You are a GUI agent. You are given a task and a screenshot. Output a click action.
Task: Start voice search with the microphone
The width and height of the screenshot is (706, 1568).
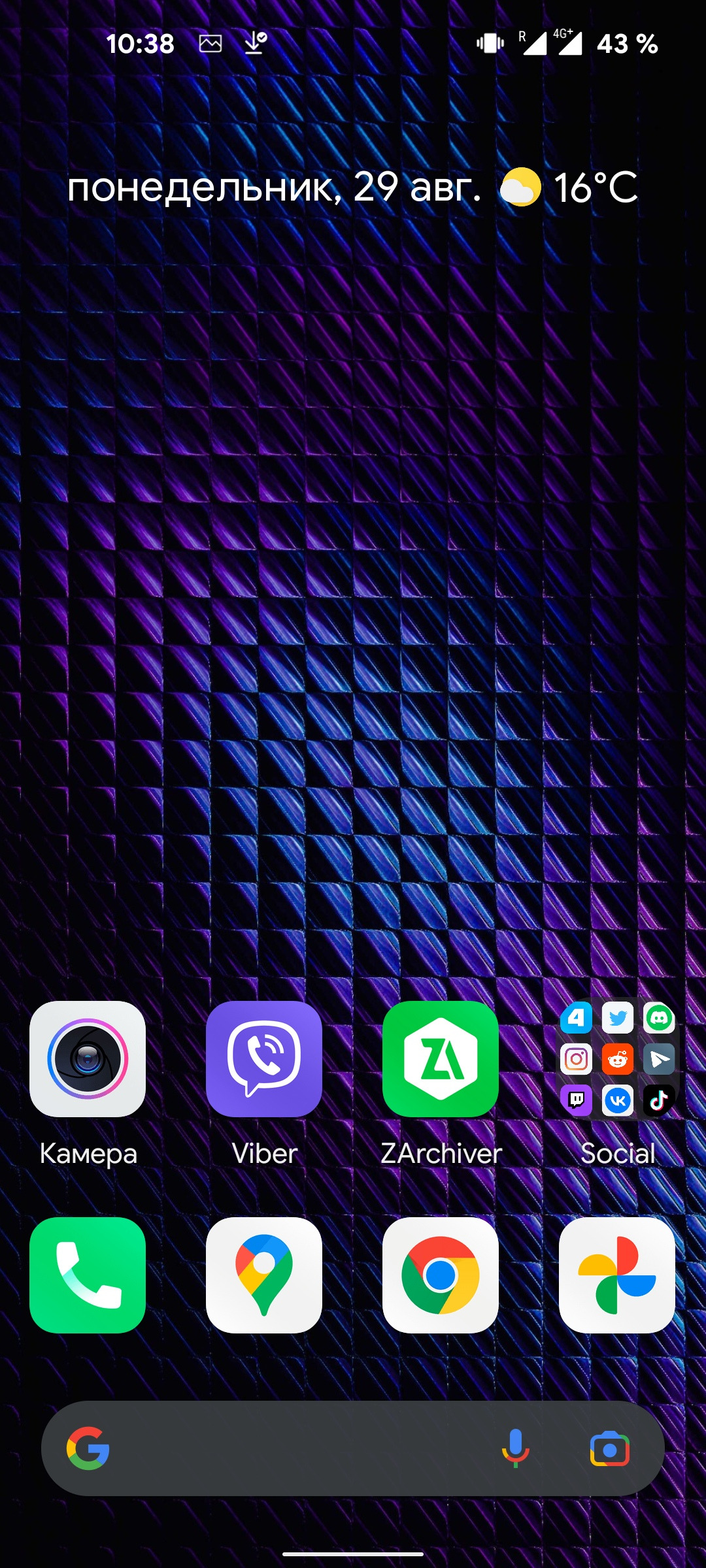tap(516, 1448)
